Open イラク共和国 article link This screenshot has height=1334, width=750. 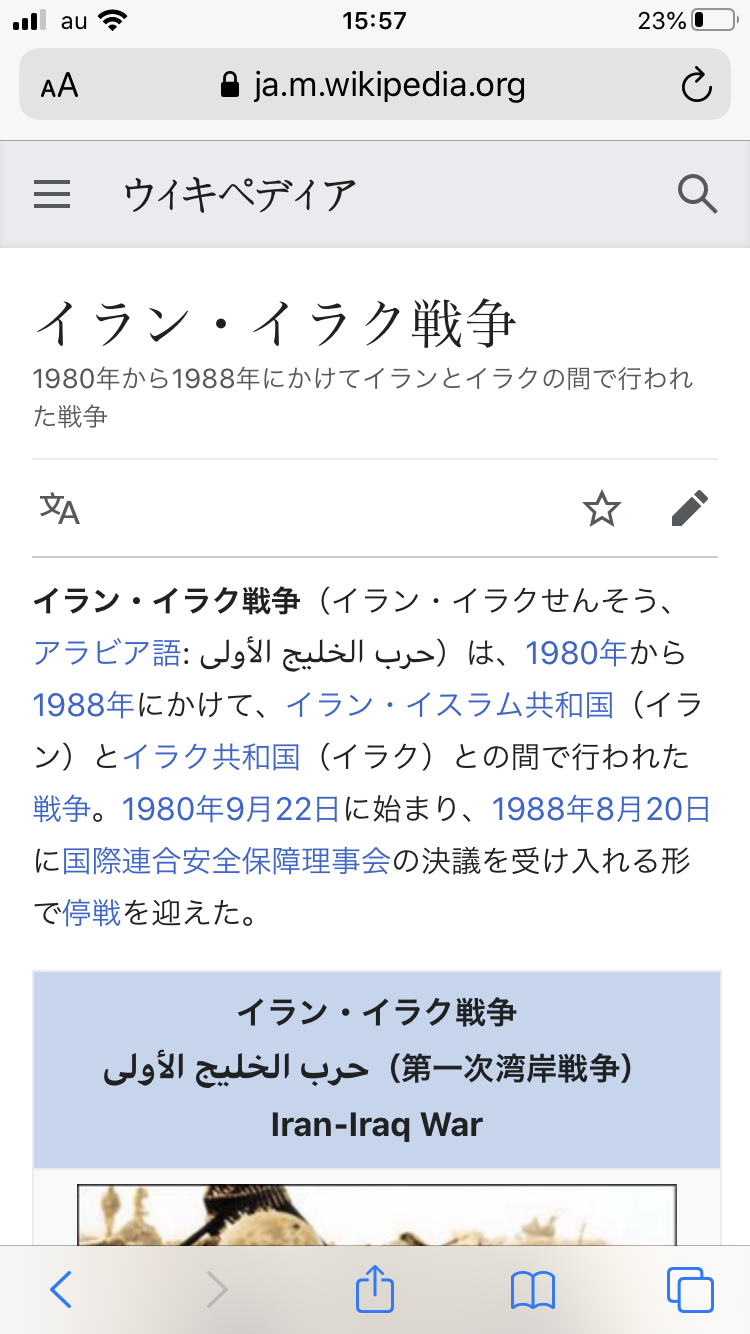coord(211,757)
